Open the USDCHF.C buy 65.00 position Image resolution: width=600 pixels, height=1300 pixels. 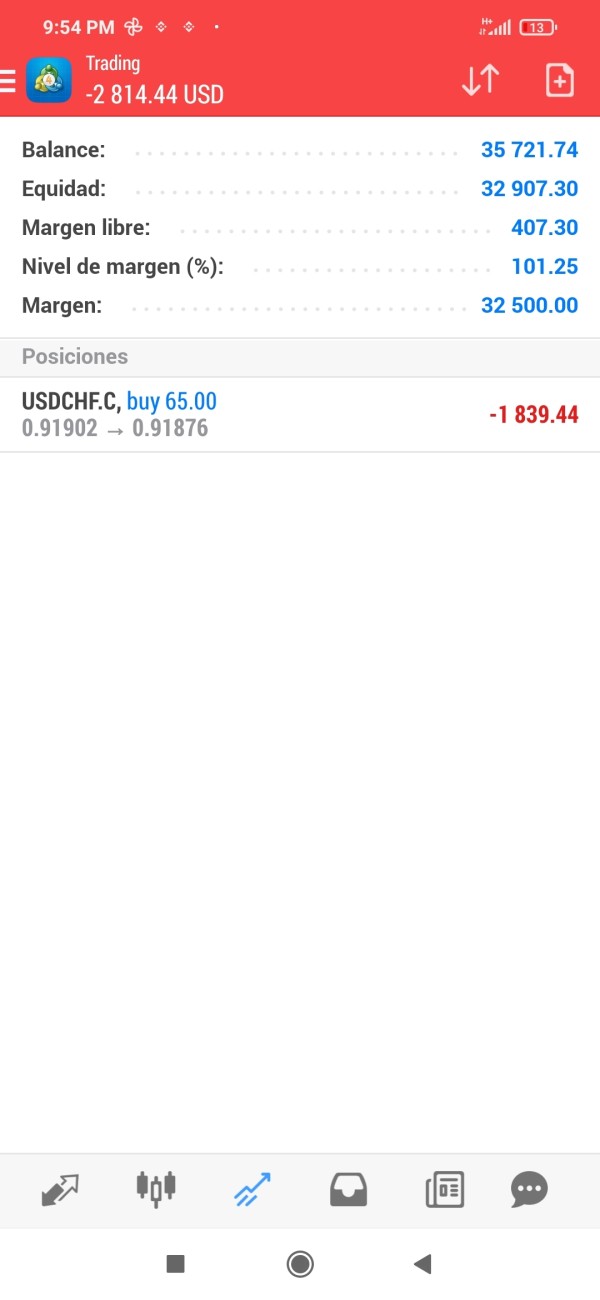(x=300, y=415)
